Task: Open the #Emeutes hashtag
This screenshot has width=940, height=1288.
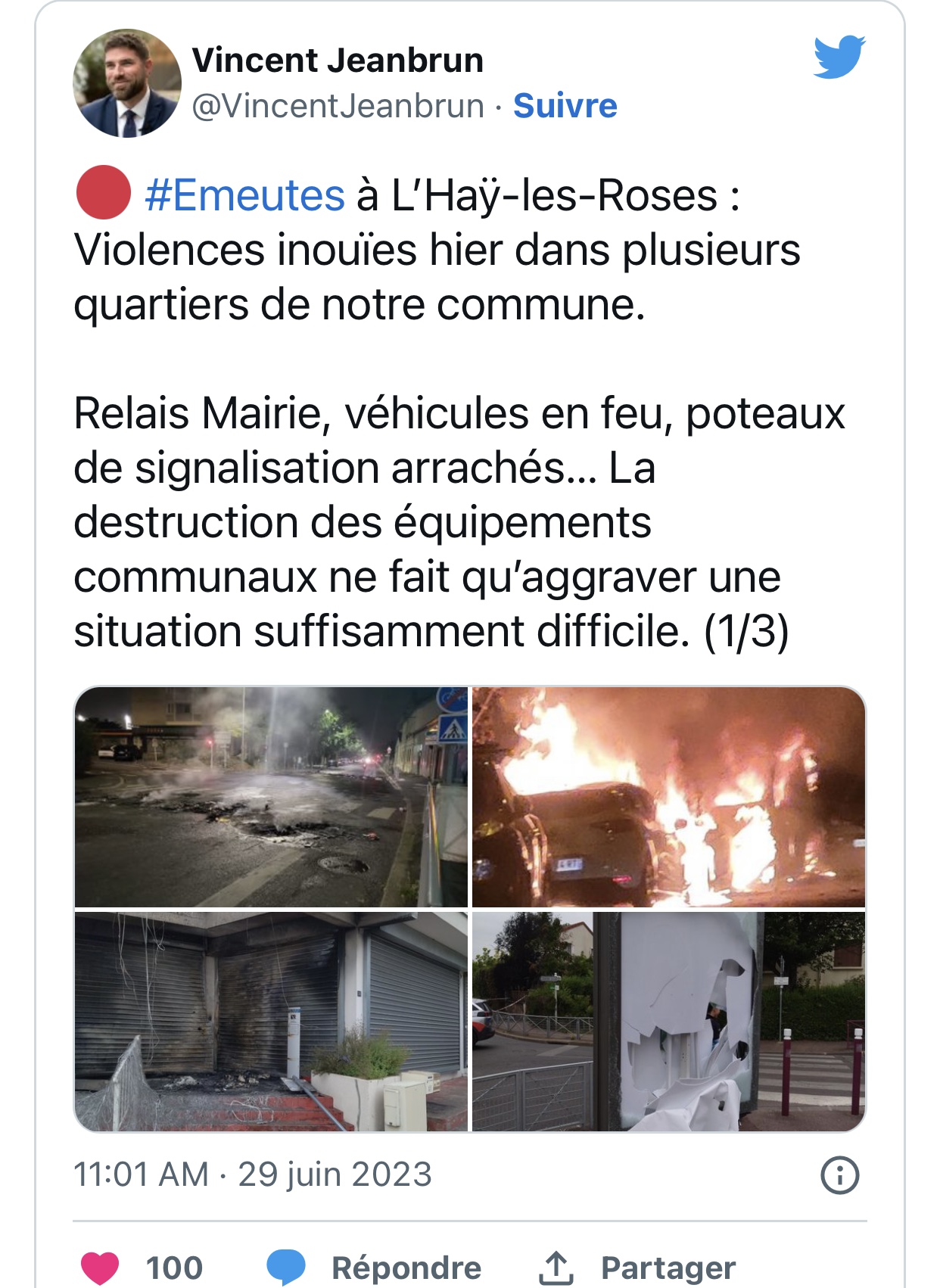Action: (244, 195)
